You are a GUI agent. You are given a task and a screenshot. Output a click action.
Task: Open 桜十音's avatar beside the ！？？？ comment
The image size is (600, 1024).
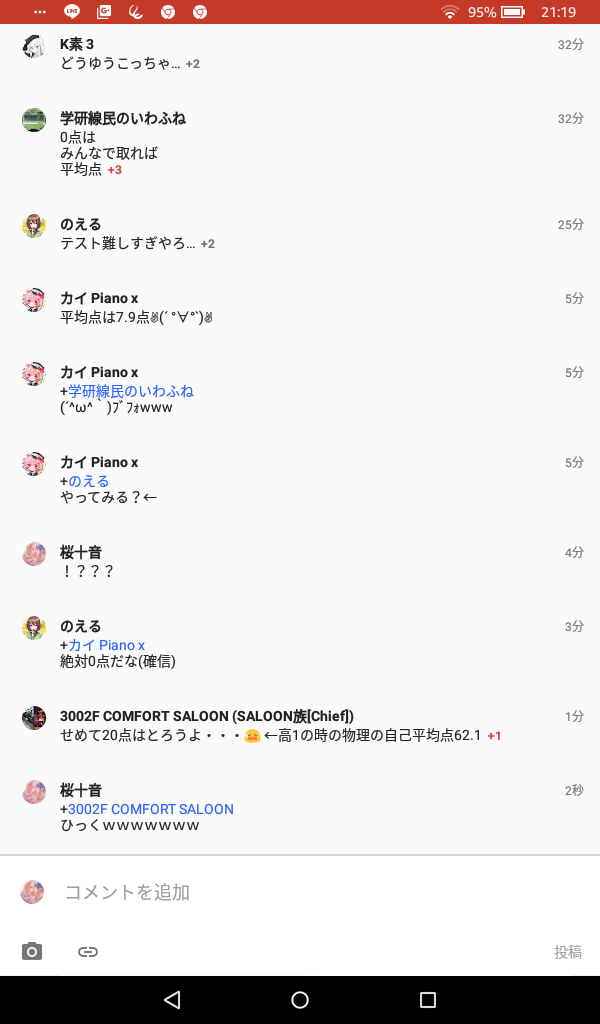coord(34,554)
